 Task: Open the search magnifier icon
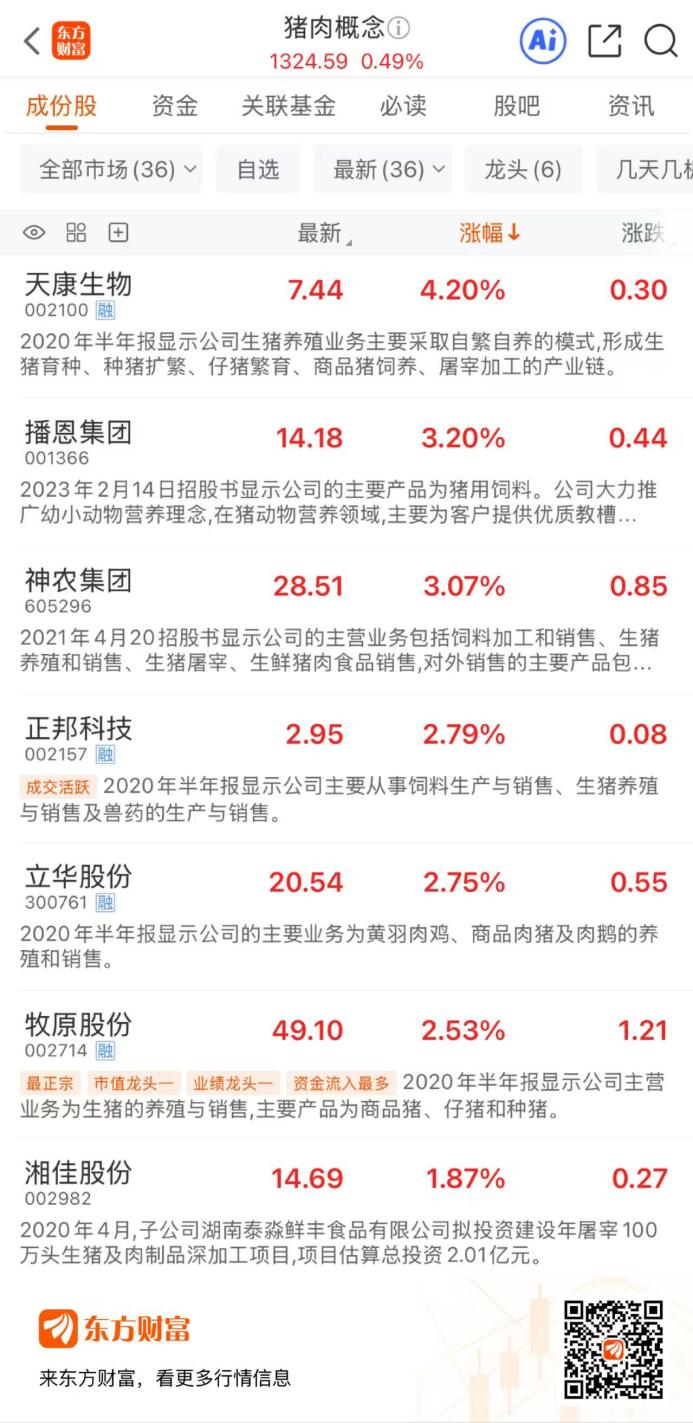[x=661, y=41]
